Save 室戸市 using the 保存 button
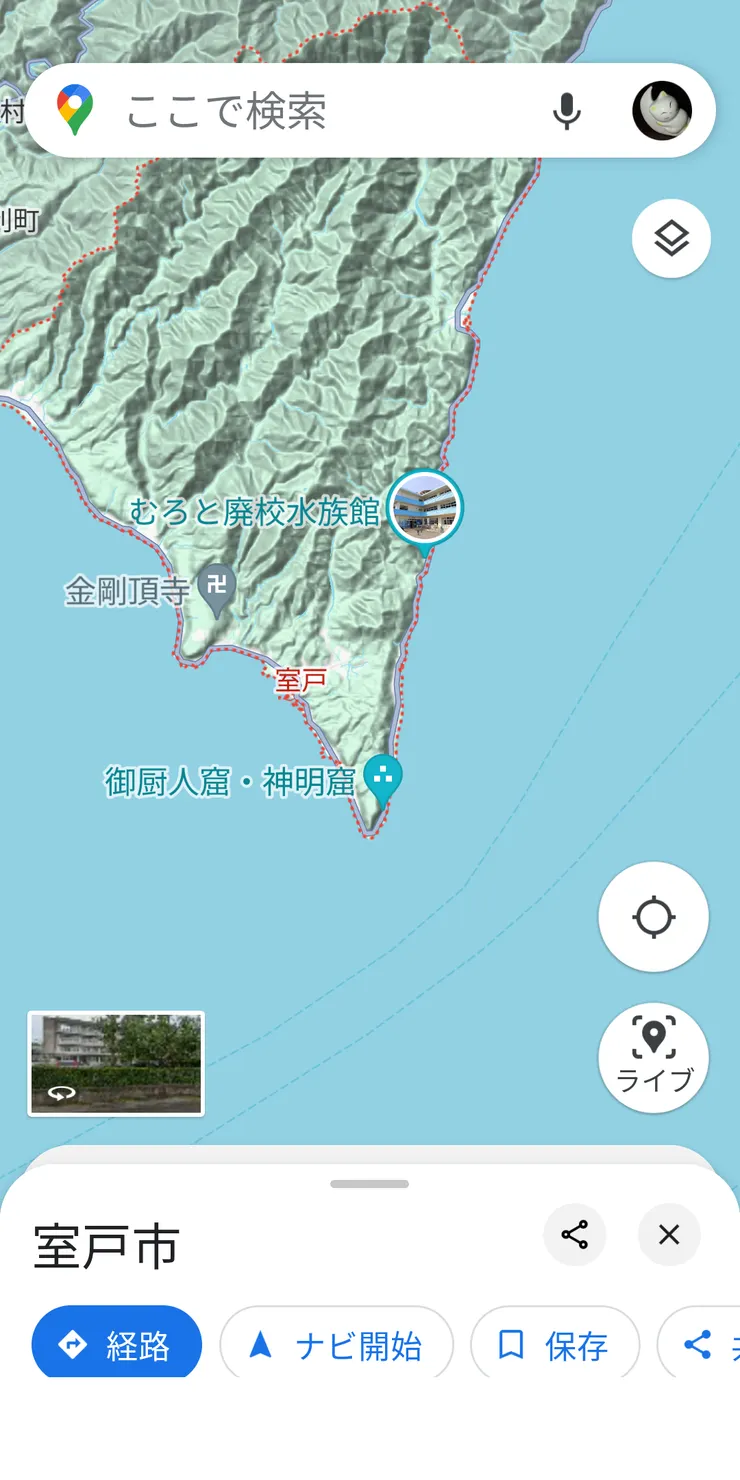This screenshot has height=1480, width=740. click(556, 1344)
